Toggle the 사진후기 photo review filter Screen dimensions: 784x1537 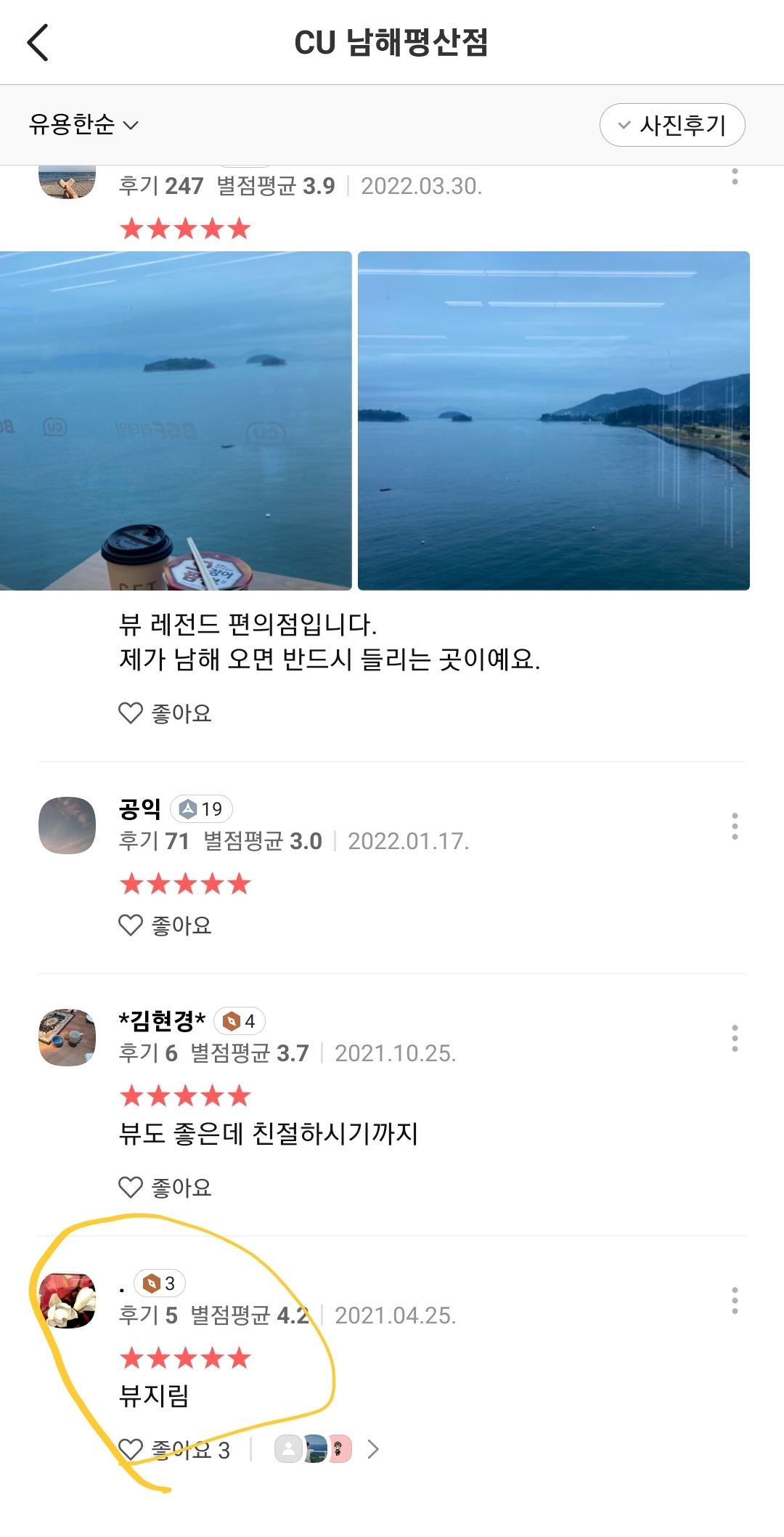(671, 125)
